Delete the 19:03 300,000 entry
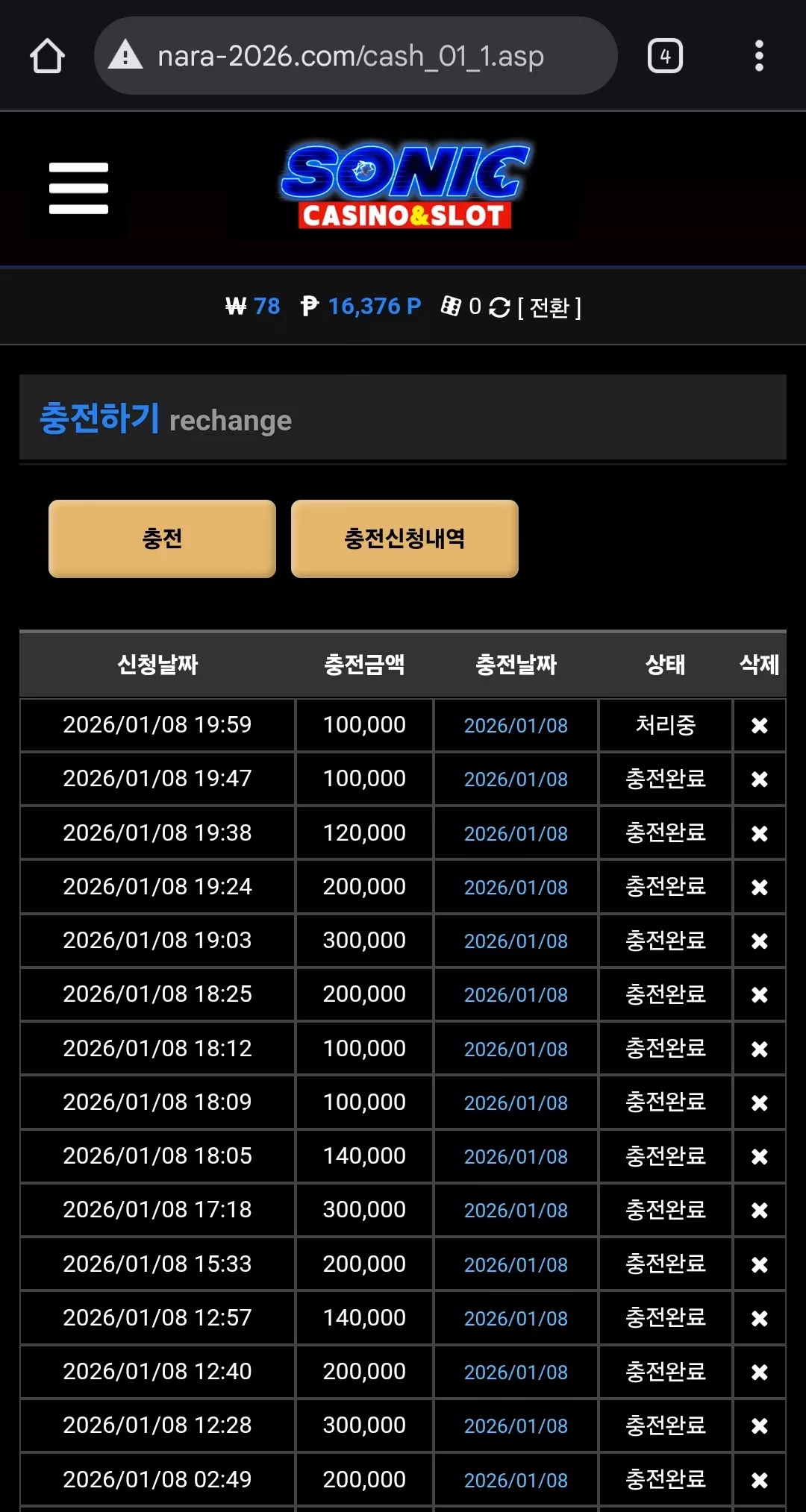Viewport: 806px width, 1512px height. (760, 941)
